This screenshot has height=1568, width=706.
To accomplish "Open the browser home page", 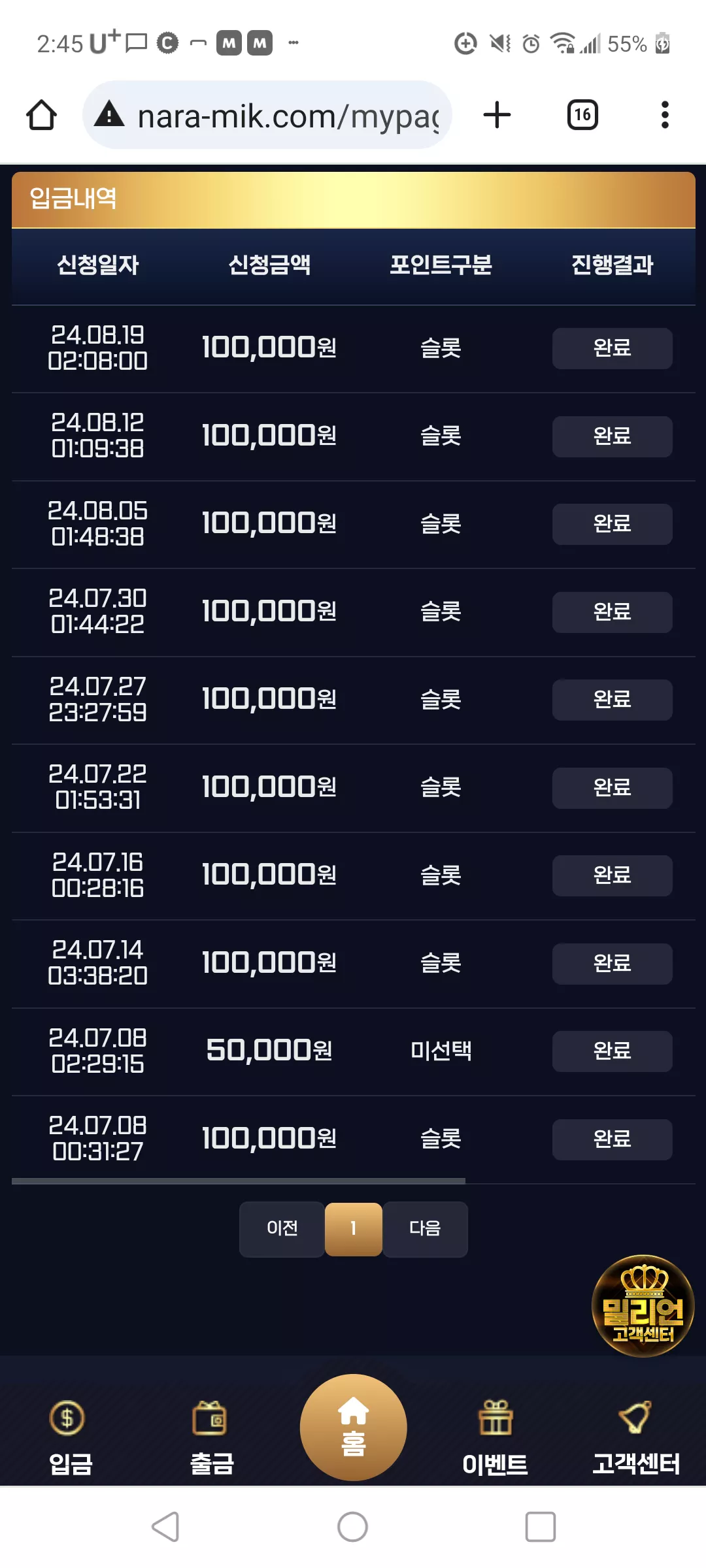I will click(x=41, y=116).
